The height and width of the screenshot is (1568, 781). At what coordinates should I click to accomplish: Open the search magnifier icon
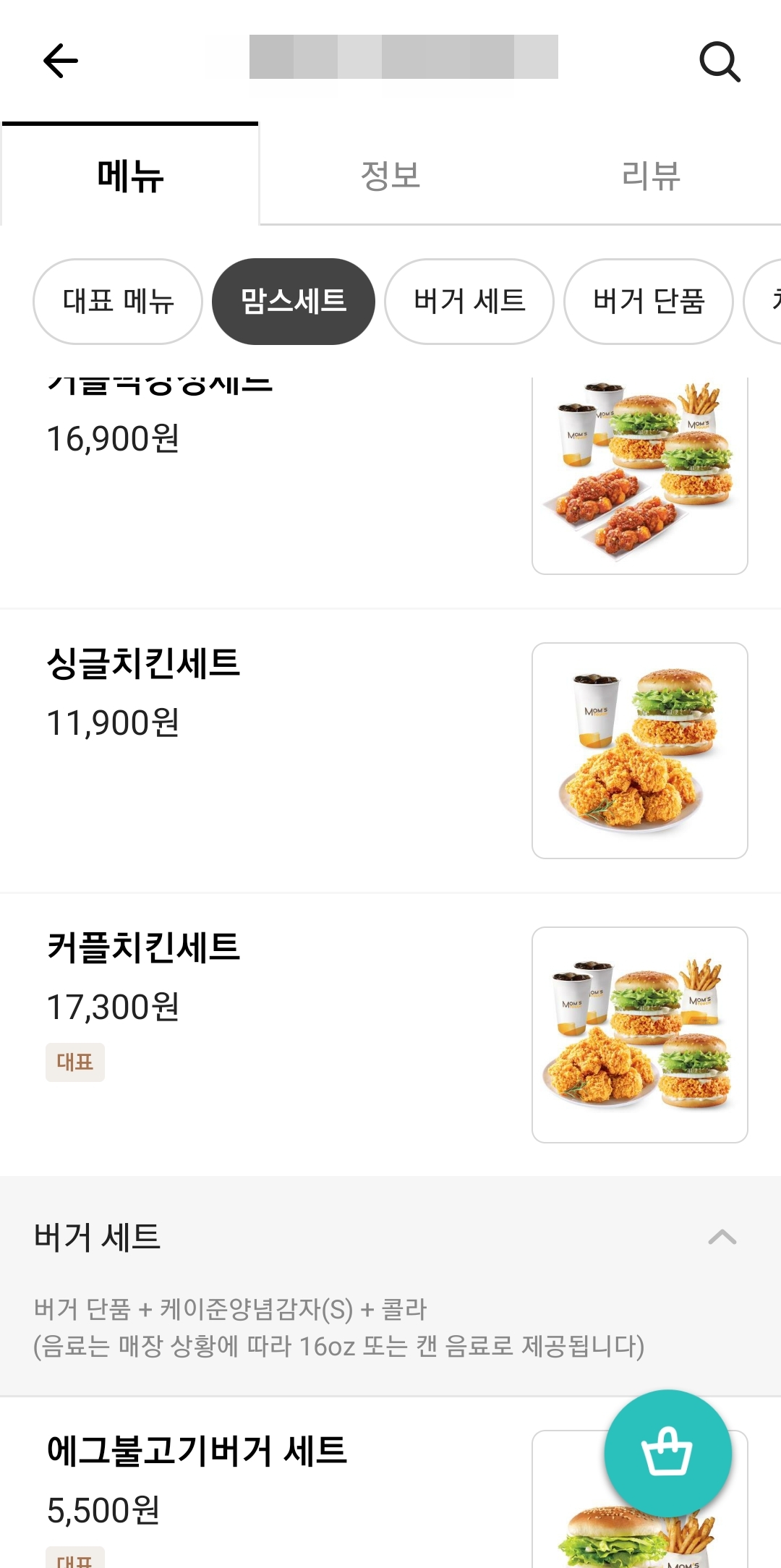click(720, 61)
